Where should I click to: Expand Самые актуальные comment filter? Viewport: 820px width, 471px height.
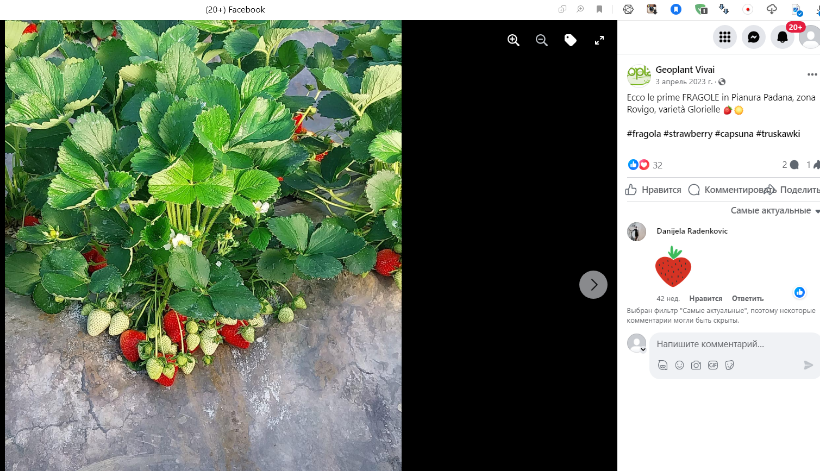point(774,211)
